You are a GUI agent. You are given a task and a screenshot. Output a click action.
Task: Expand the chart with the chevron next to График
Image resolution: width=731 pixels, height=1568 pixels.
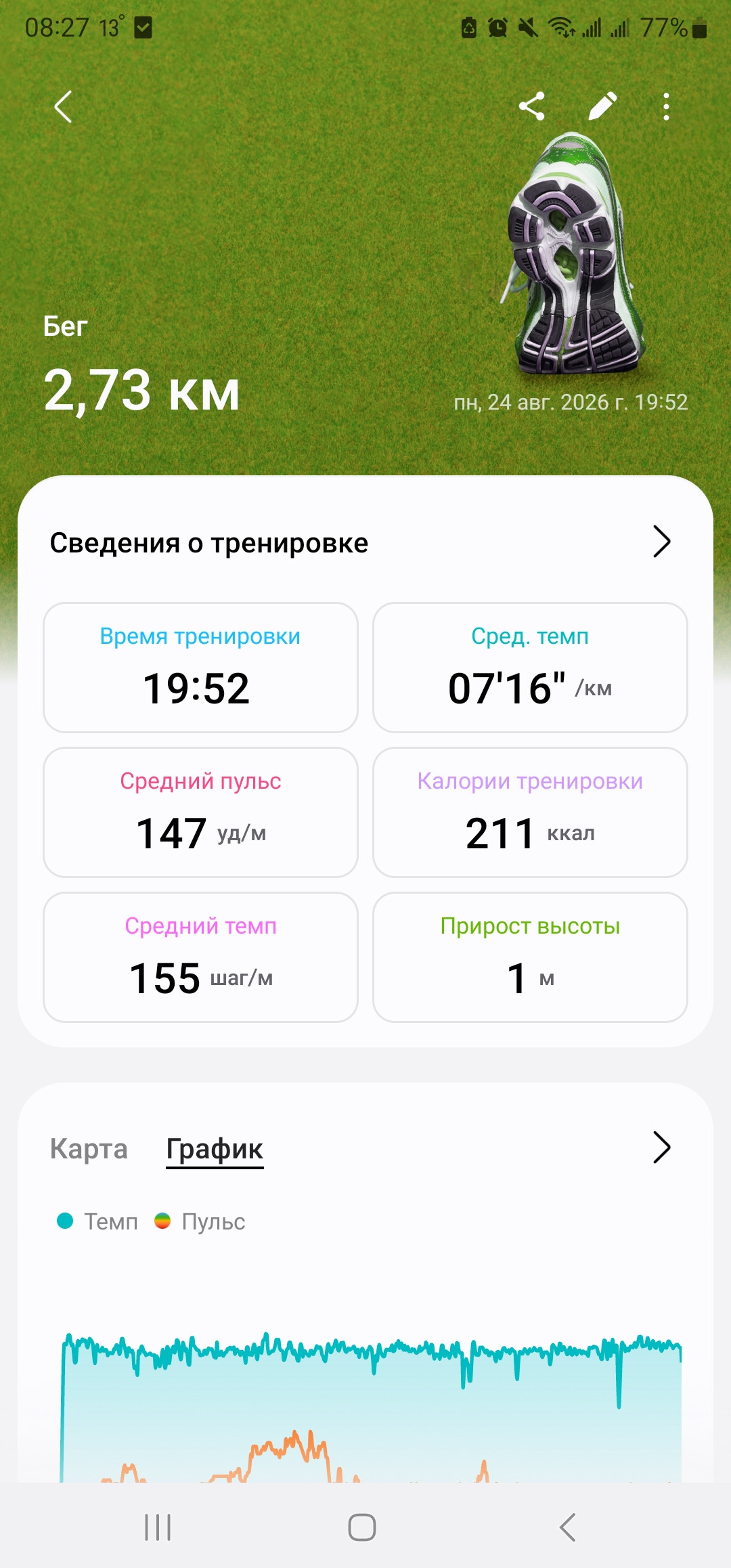(x=661, y=1148)
